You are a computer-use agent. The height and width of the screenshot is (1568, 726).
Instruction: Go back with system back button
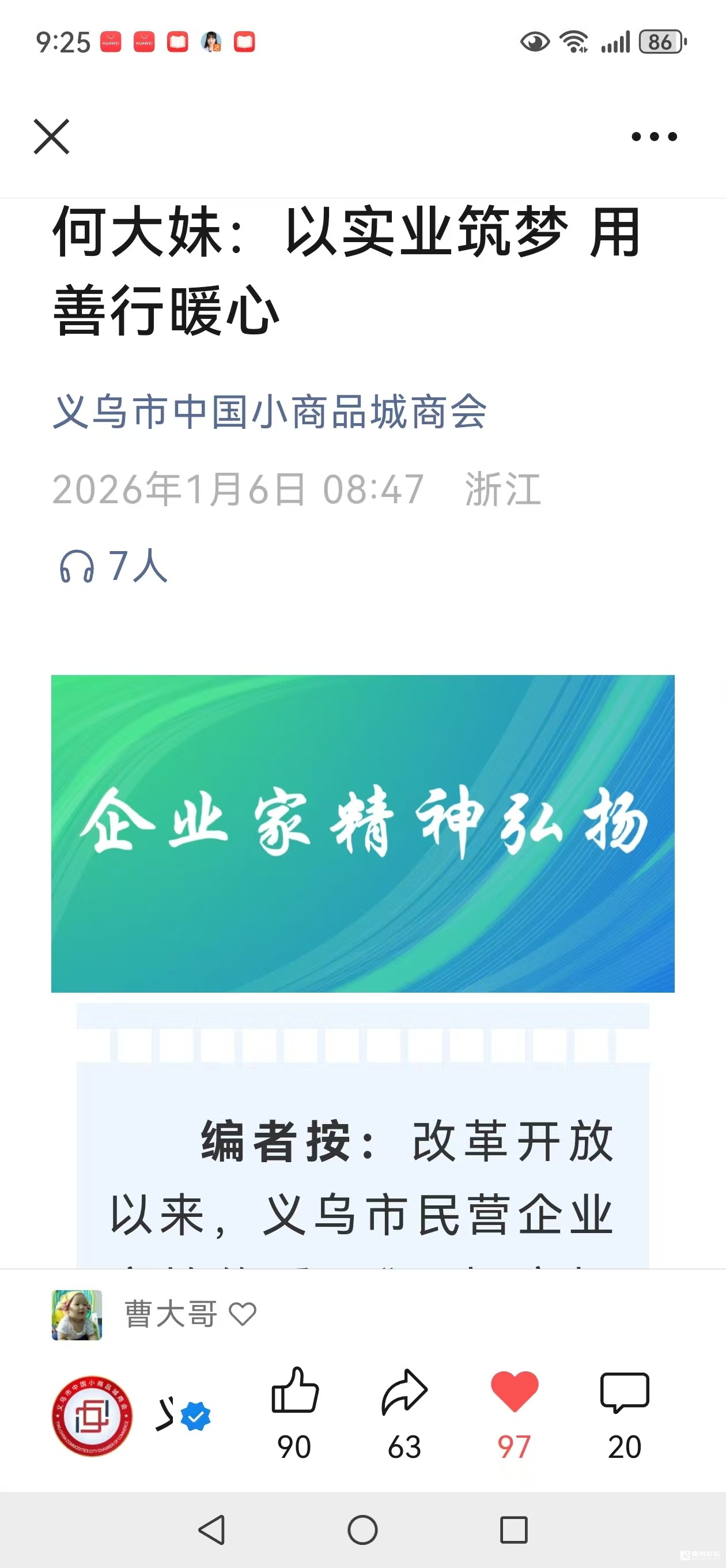click(212, 1529)
